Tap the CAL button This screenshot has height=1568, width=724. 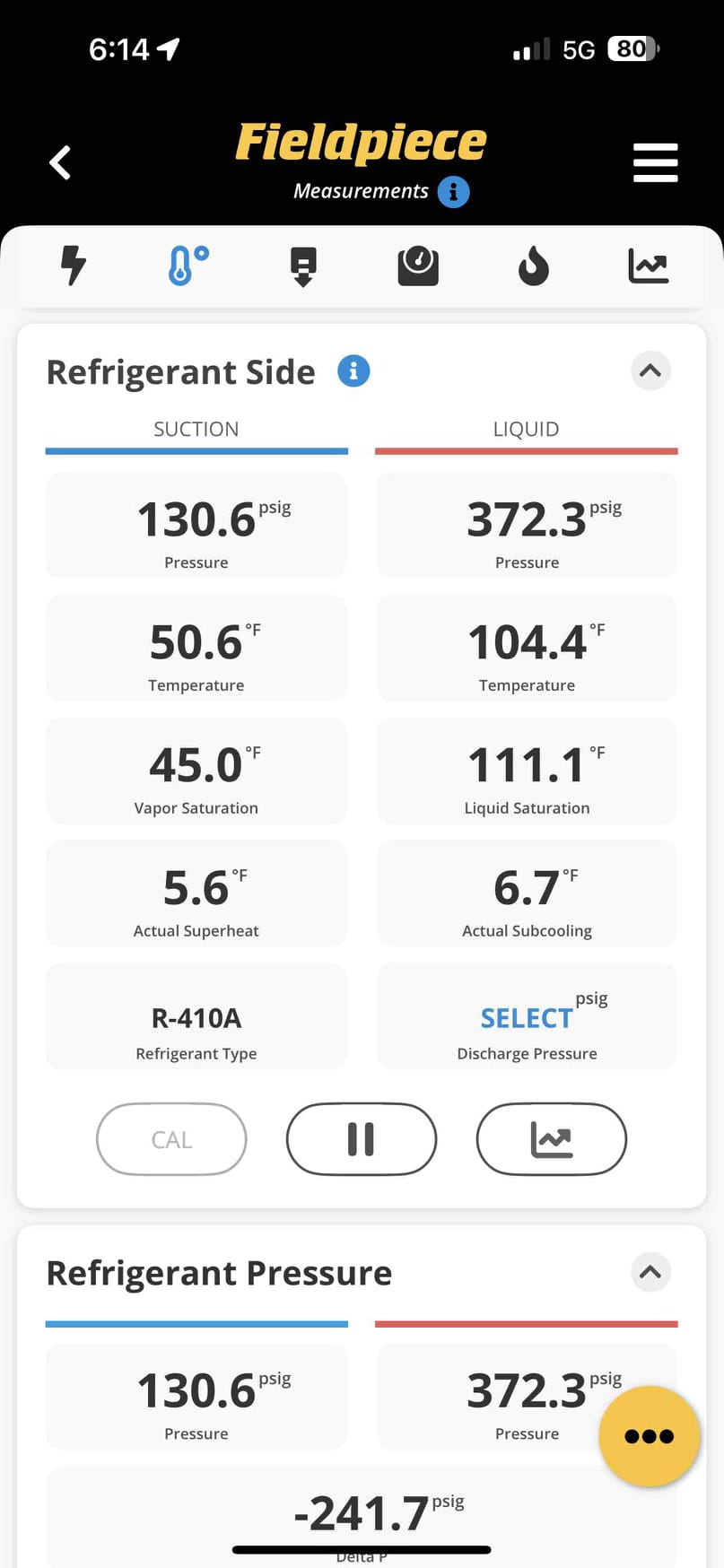(x=171, y=1139)
